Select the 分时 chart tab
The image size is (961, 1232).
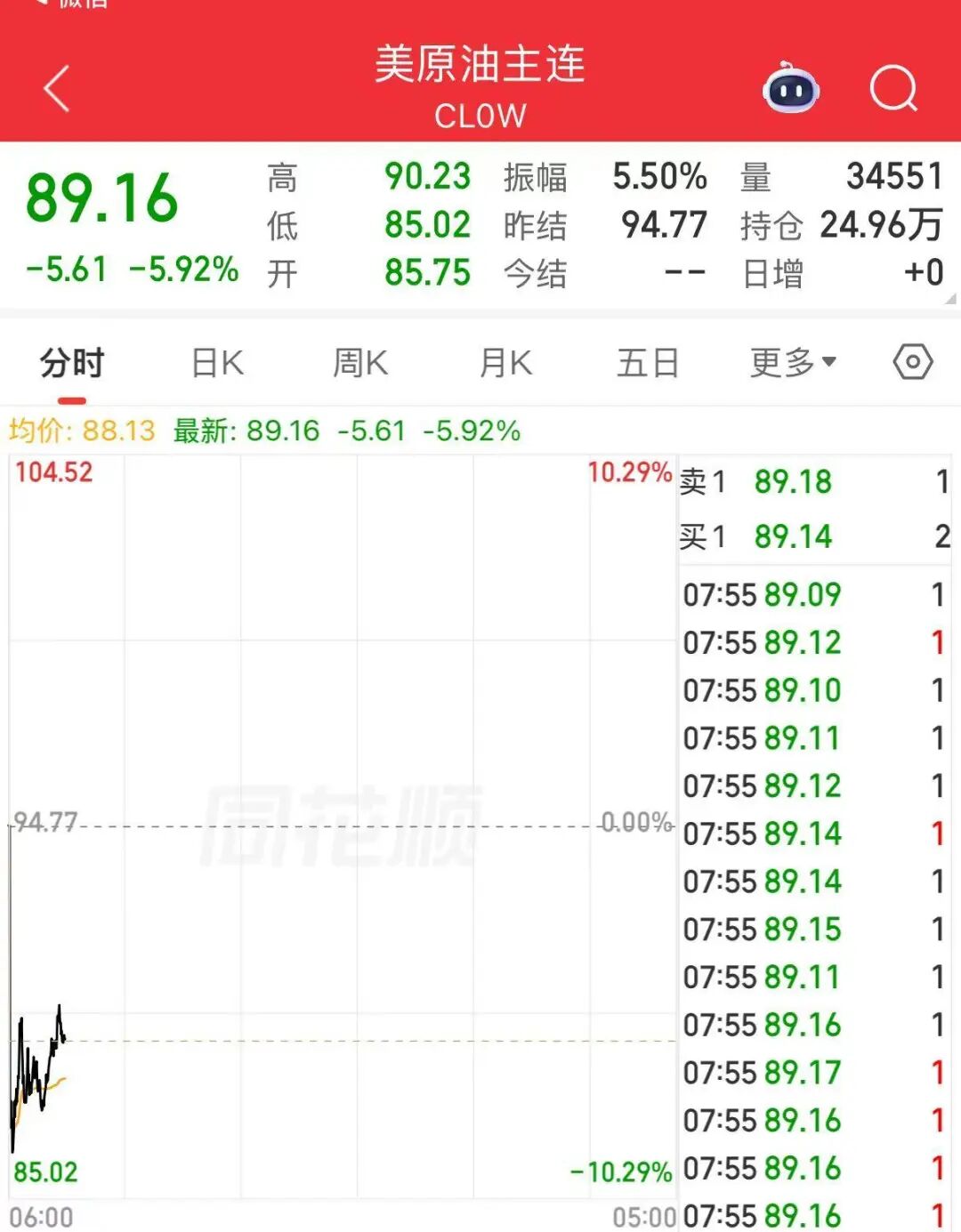click(72, 363)
